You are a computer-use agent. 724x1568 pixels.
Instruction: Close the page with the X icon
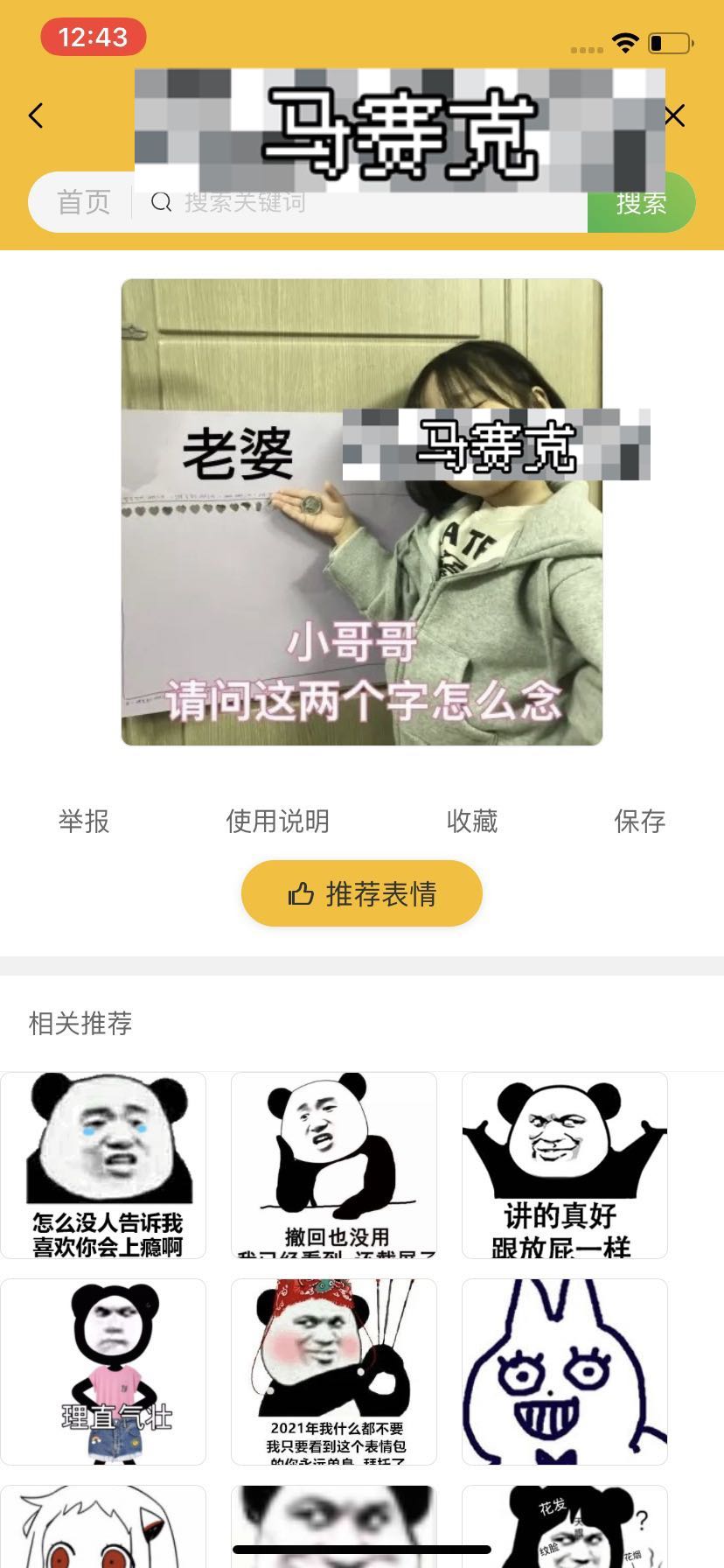point(675,115)
